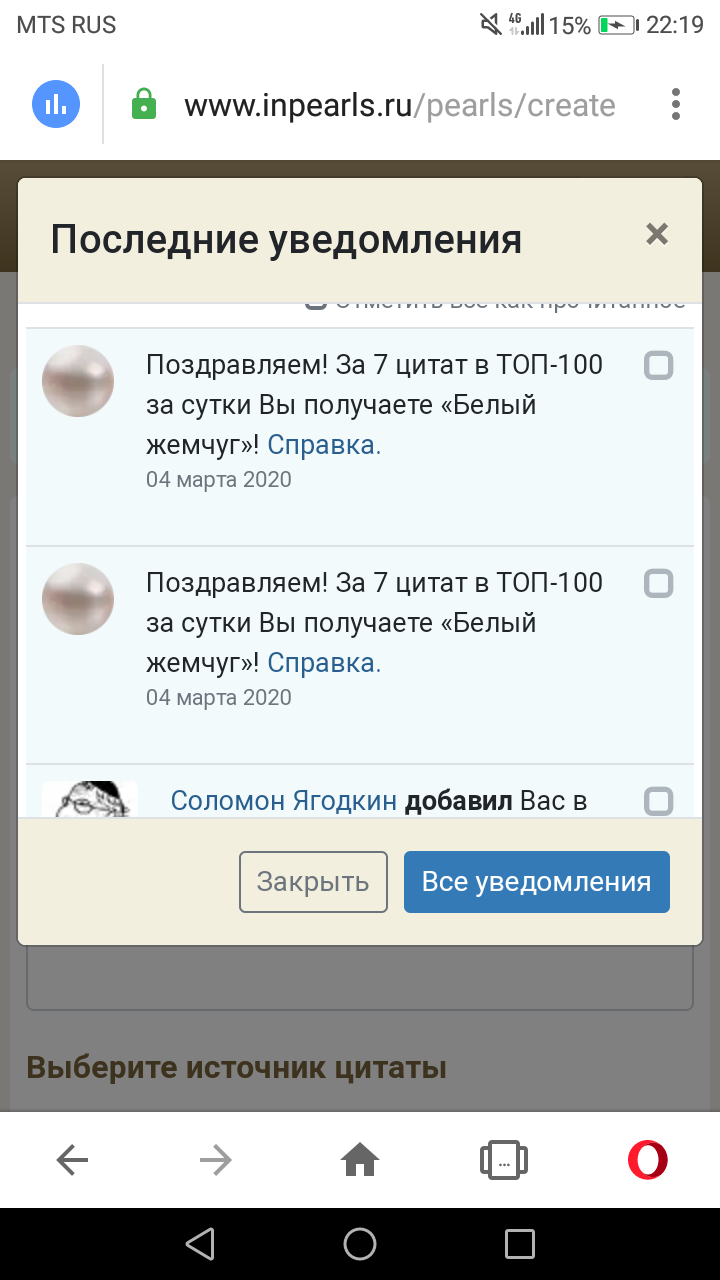Open the Opera menu
The height and width of the screenshot is (1280, 720).
[x=647, y=1160]
